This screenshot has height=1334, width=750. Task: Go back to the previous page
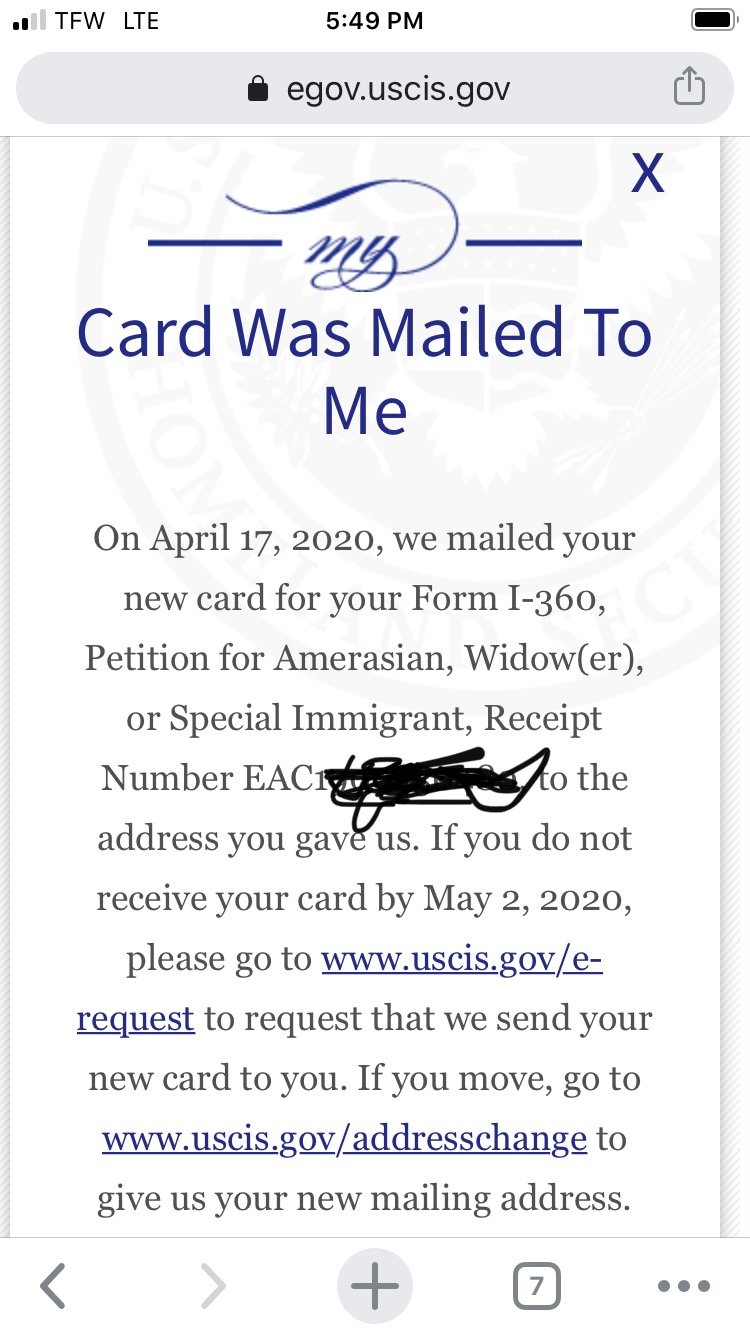(x=54, y=1286)
